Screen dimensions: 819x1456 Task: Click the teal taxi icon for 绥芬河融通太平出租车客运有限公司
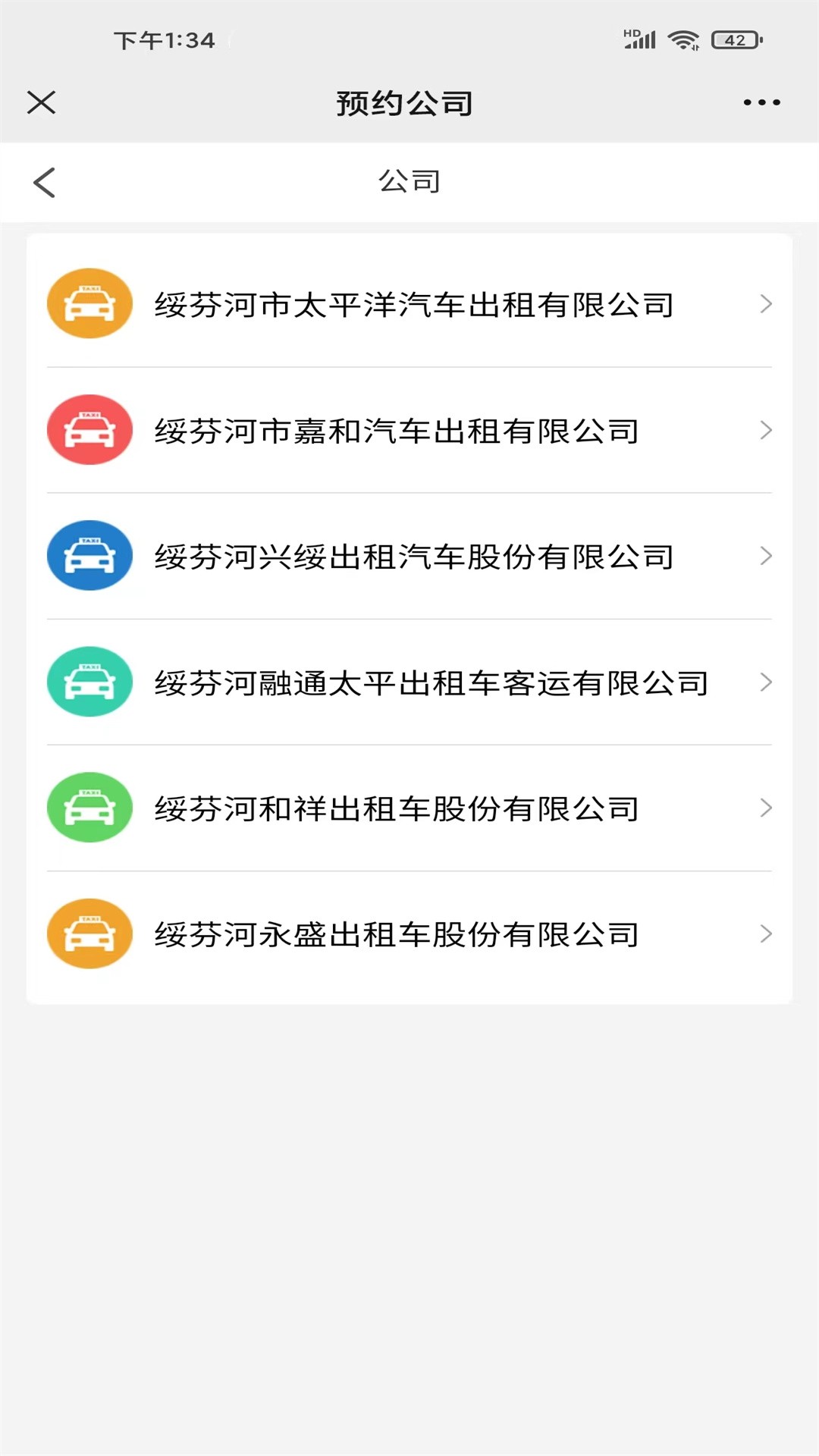89,682
